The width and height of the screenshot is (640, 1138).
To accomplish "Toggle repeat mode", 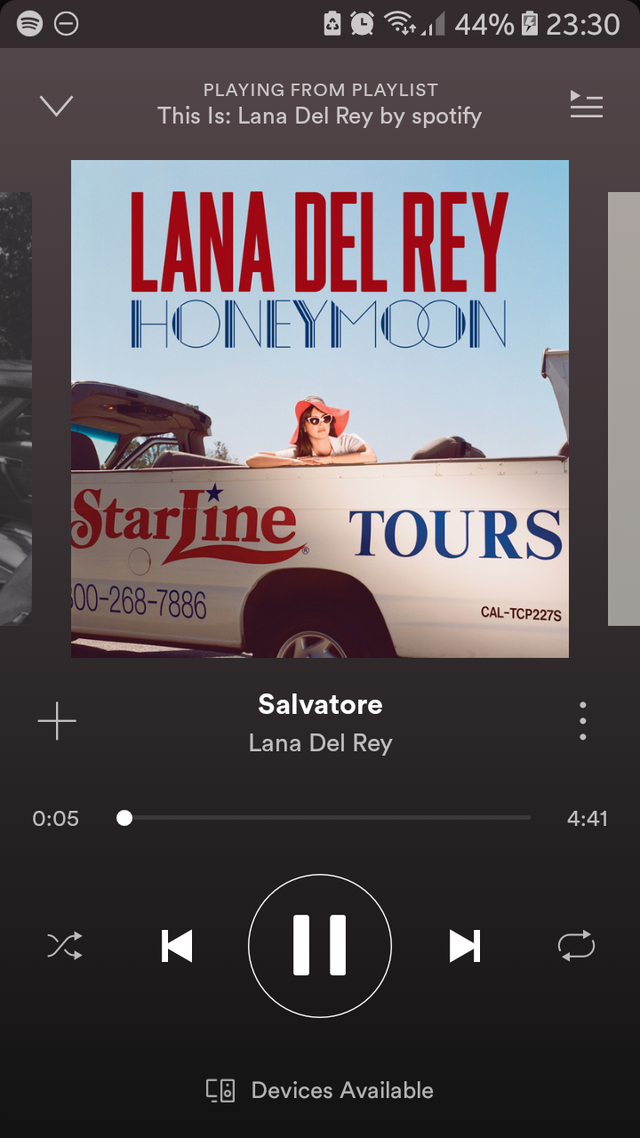I will (576, 945).
